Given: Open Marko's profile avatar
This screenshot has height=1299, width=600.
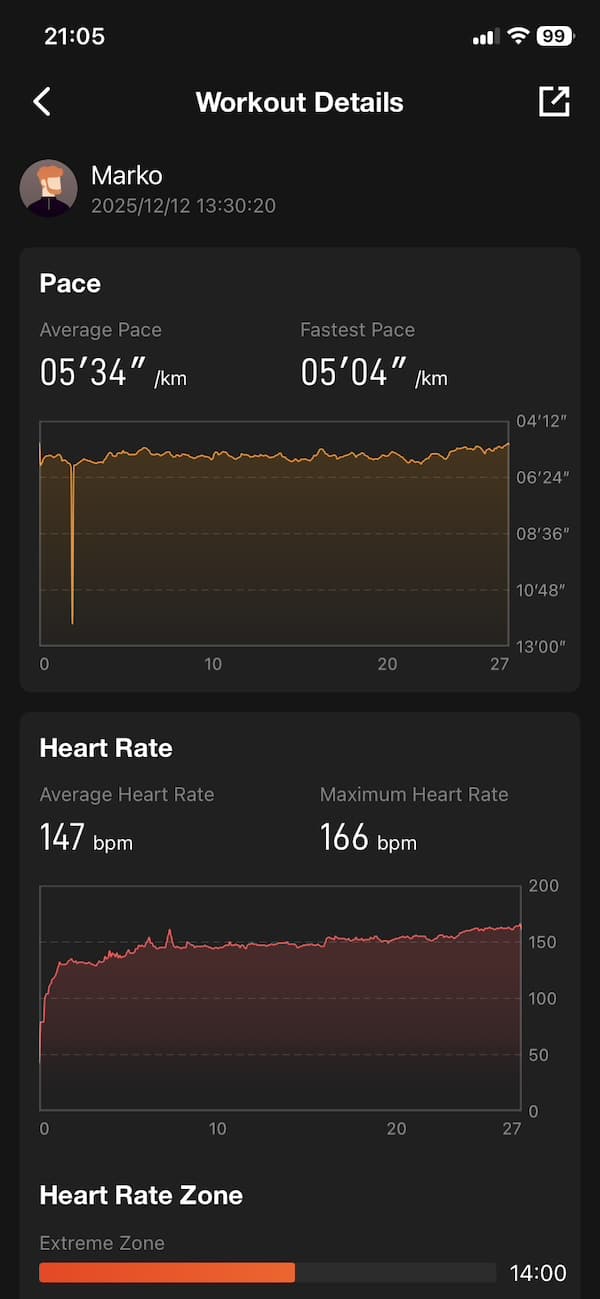Looking at the screenshot, I should 48,188.
